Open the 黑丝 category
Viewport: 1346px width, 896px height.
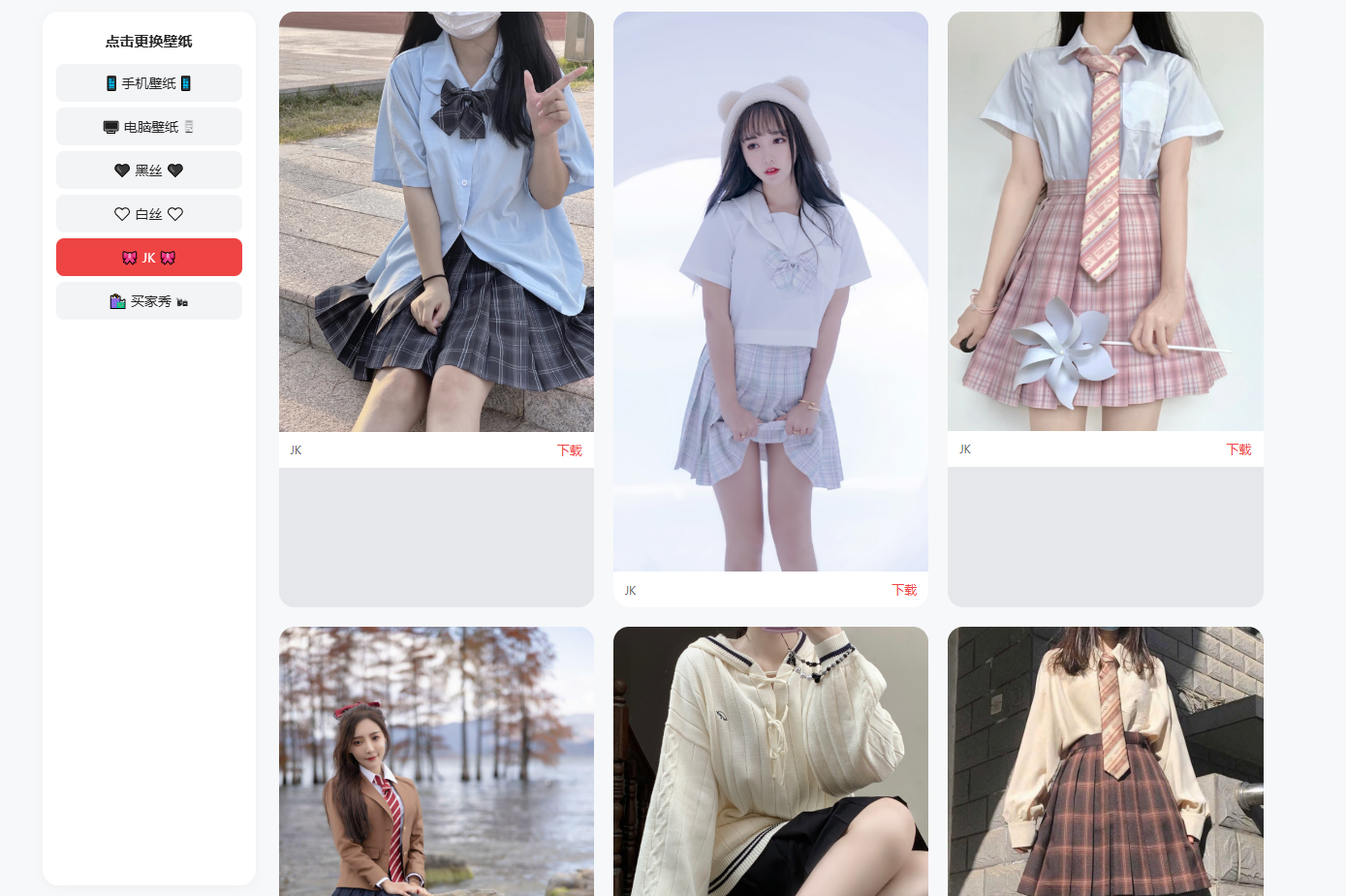point(148,170)
